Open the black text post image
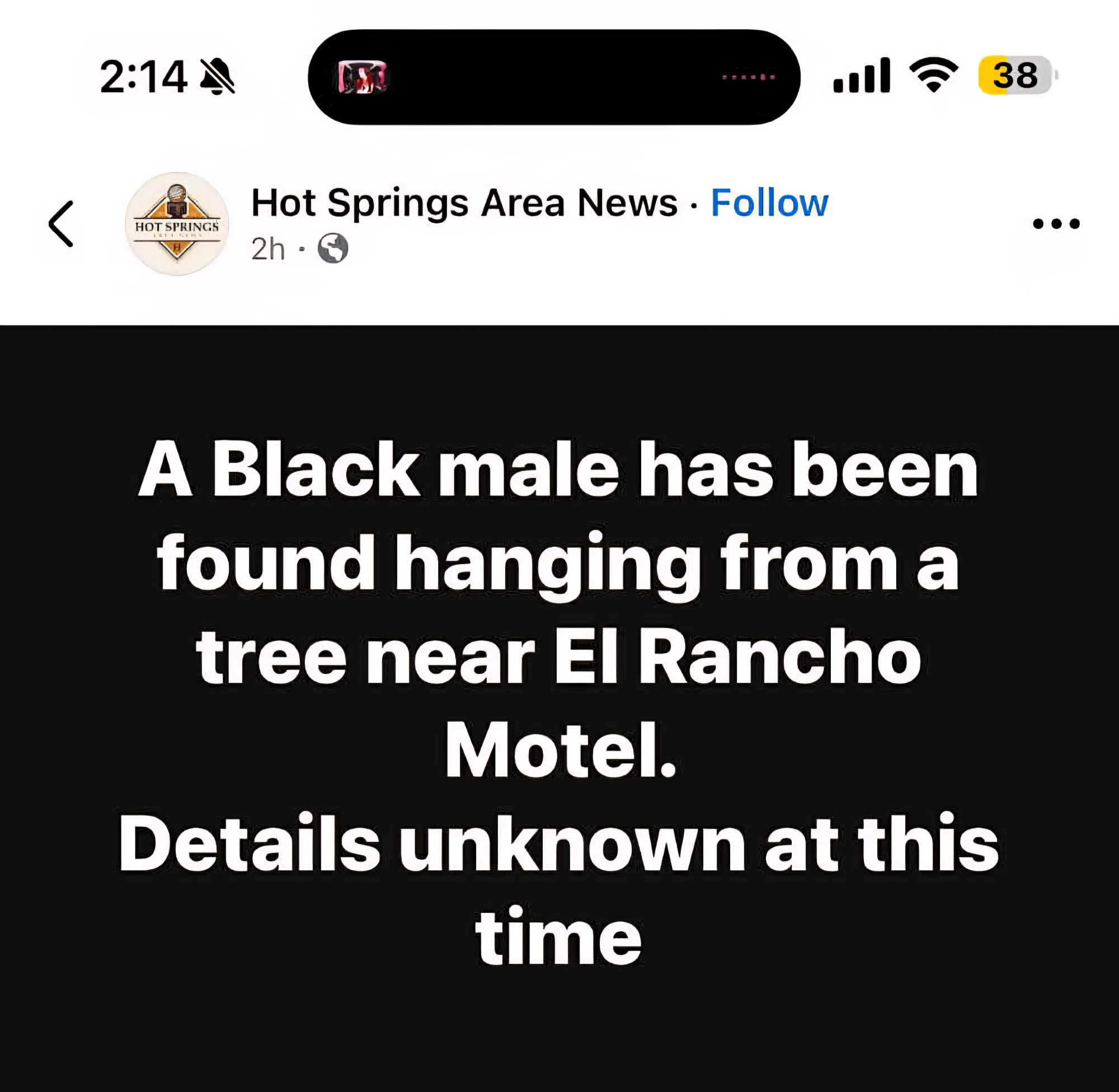 (x=559, y=705)
